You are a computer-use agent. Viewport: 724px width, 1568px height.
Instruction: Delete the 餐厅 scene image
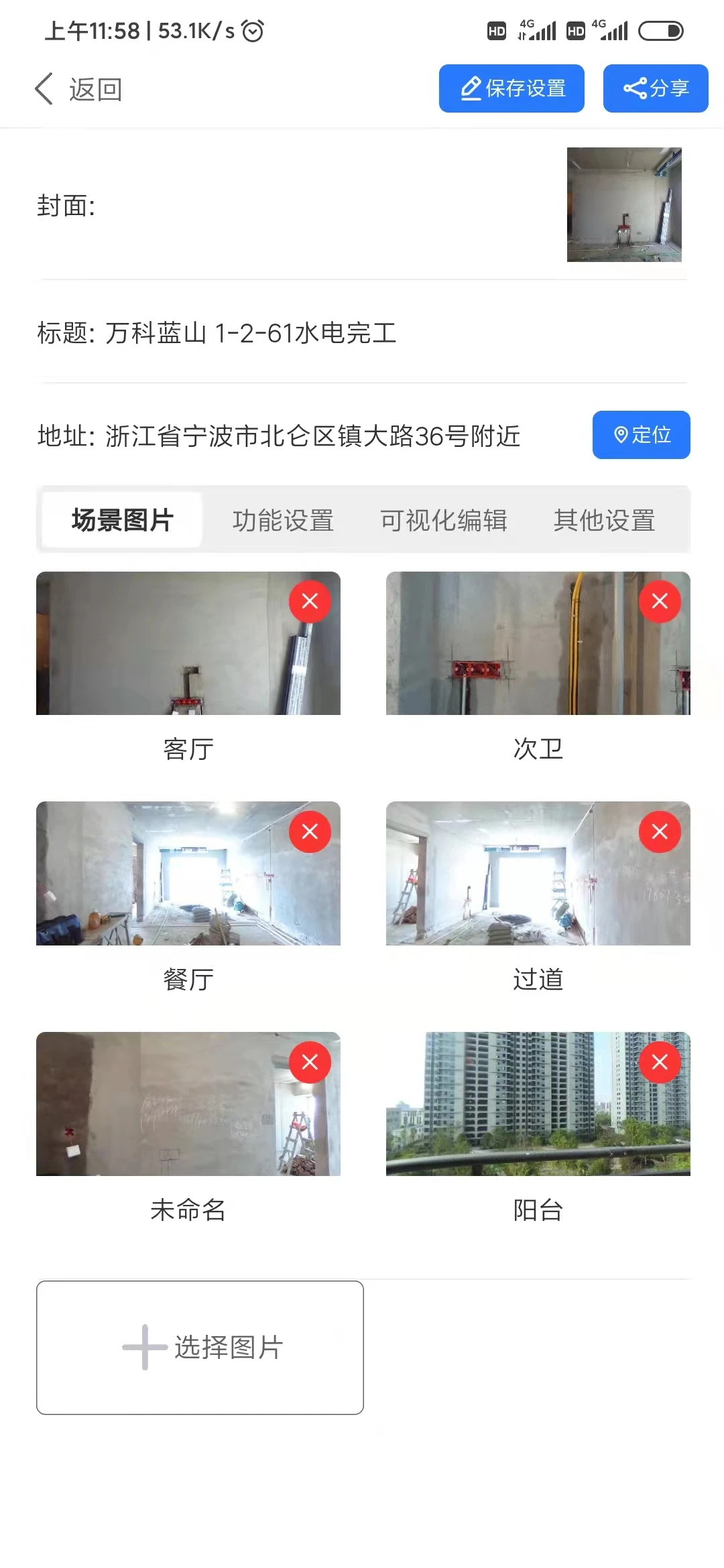point(310,832)
